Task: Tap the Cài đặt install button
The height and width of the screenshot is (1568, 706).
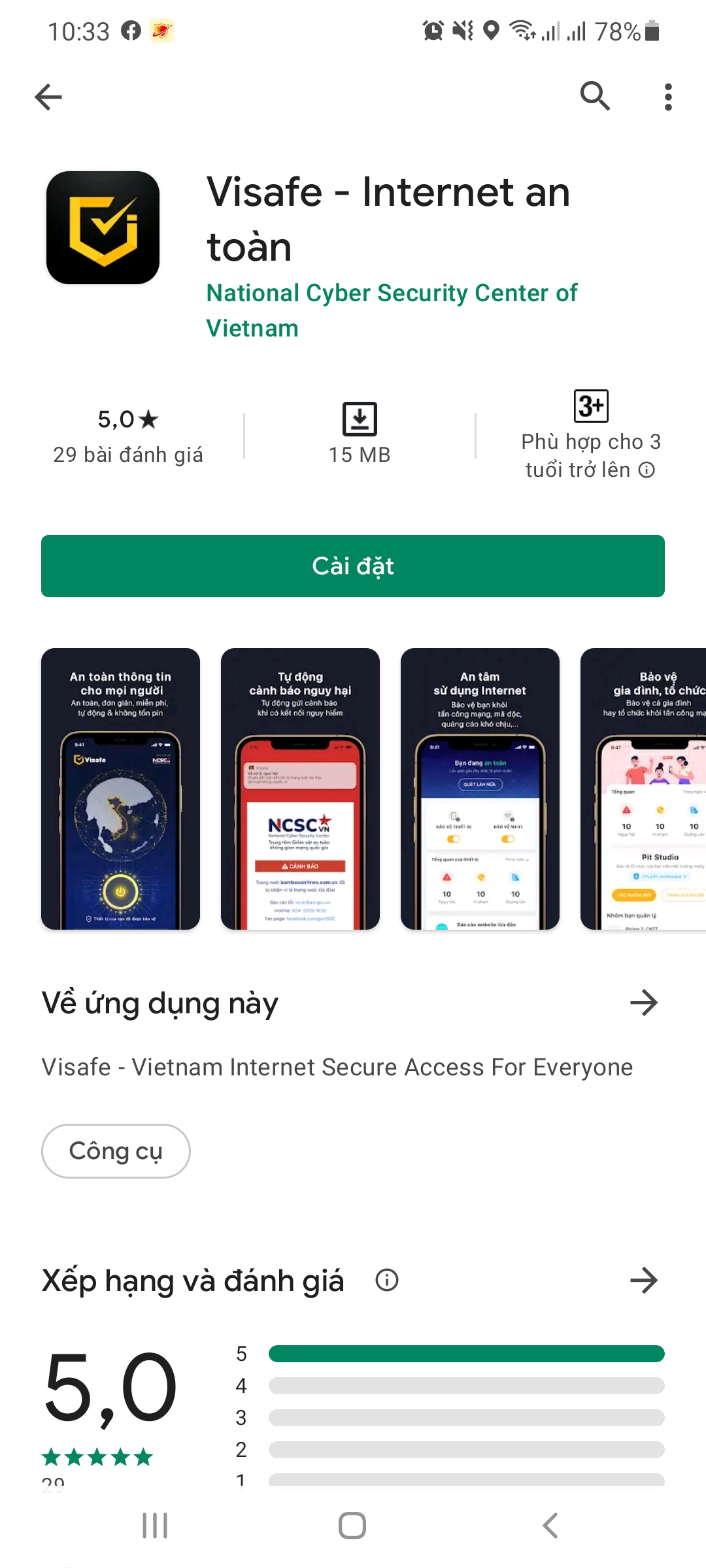Action: [x=353, y=566]
